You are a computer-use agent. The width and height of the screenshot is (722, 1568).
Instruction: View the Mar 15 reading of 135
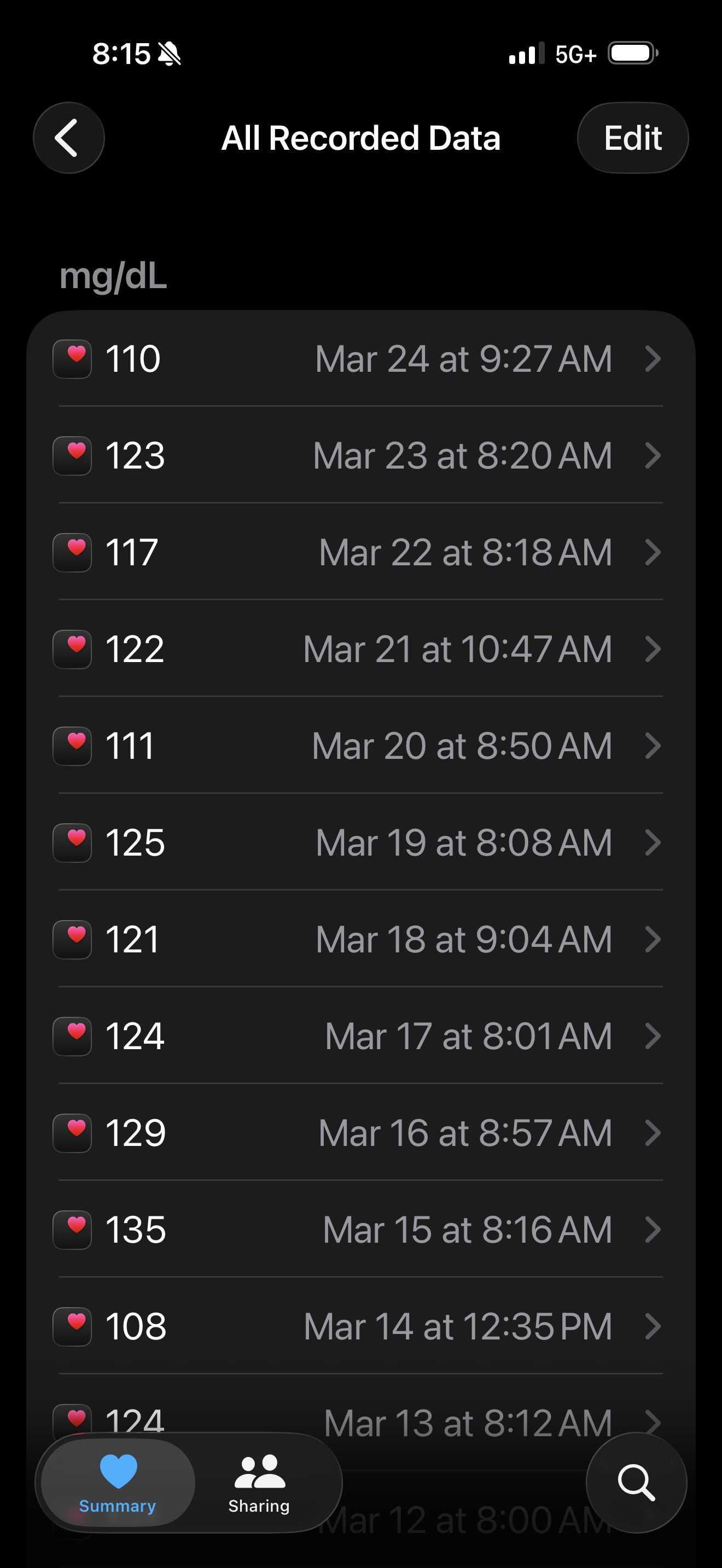(360, 1230)
